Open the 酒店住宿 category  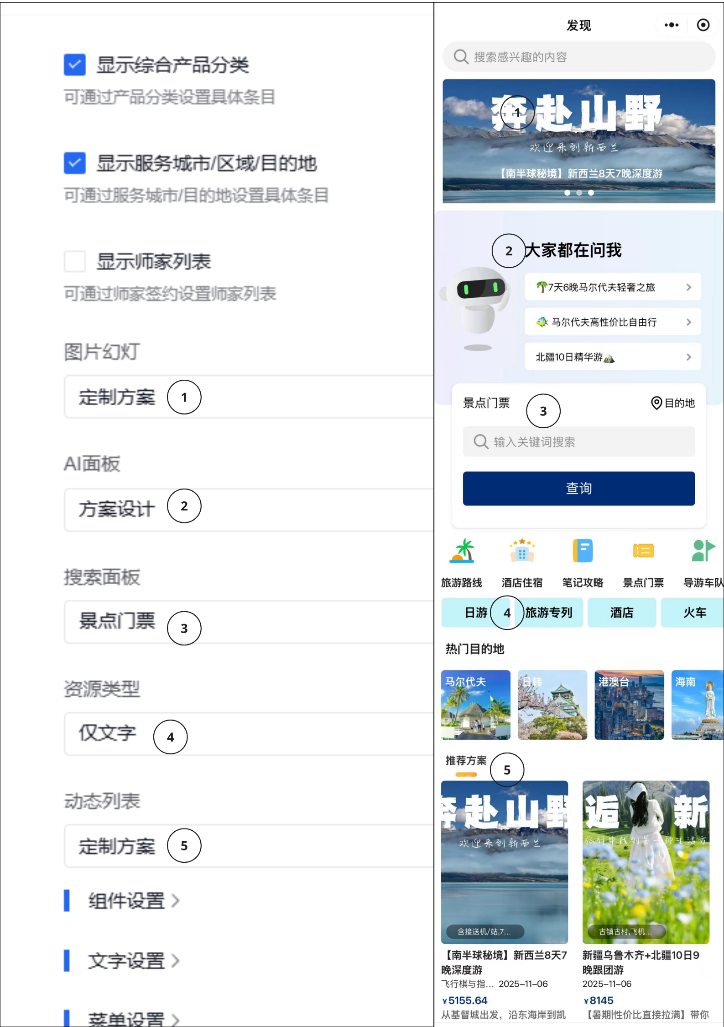(x=522, y=562)
